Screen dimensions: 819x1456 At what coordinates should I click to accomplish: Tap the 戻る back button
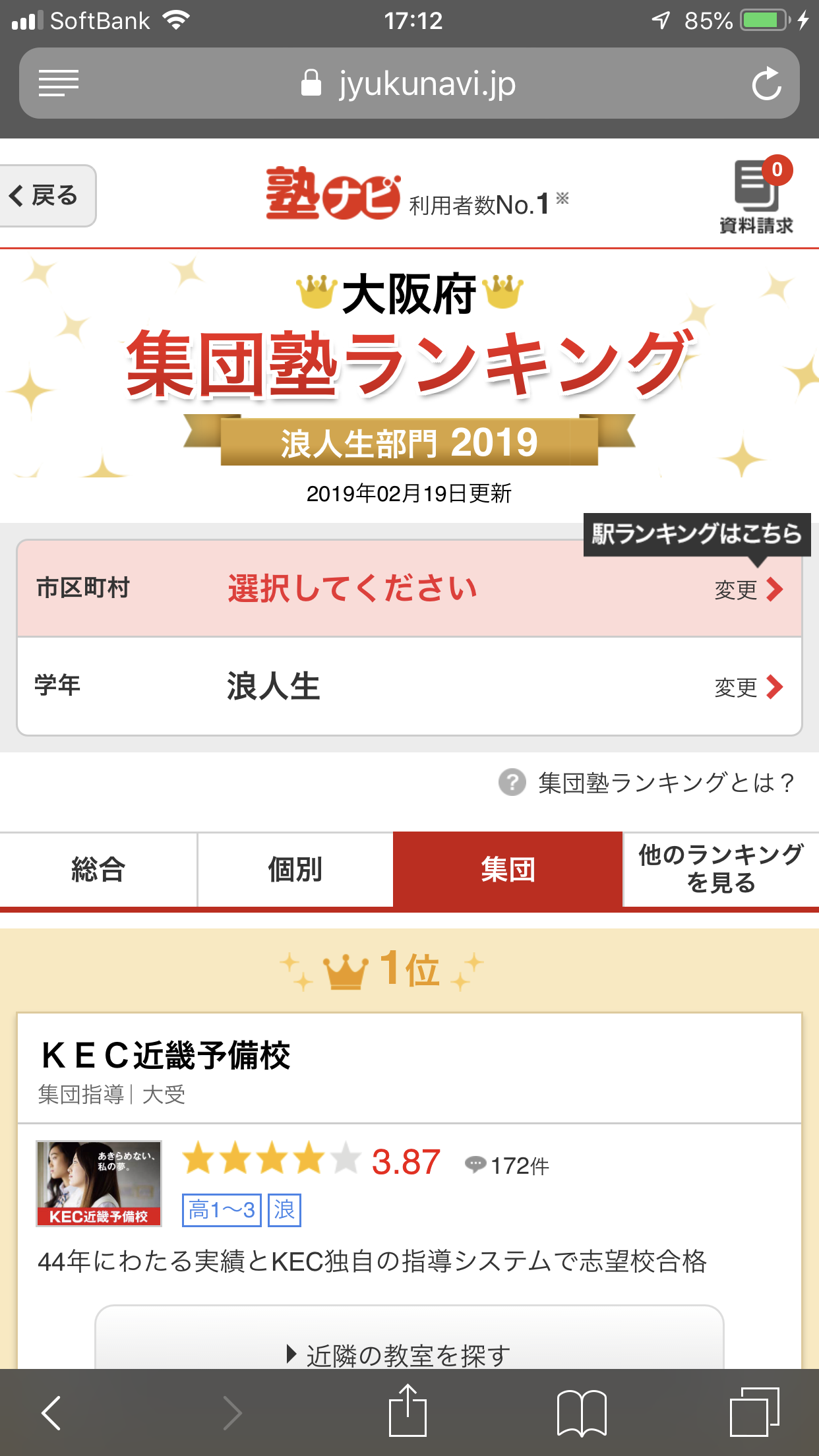(x=46, y=196)
